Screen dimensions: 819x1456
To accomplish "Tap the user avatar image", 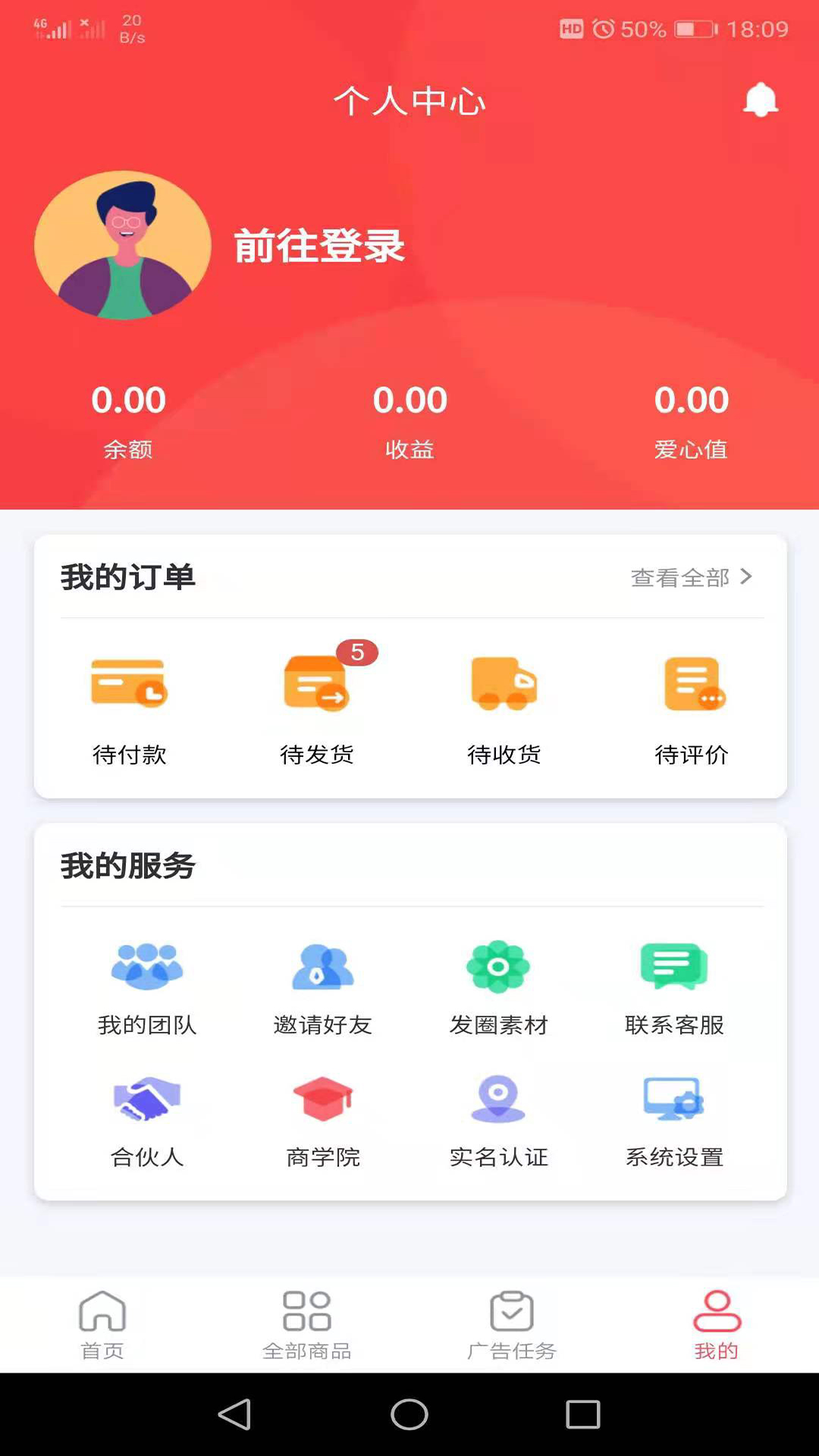I will (122, 244).
